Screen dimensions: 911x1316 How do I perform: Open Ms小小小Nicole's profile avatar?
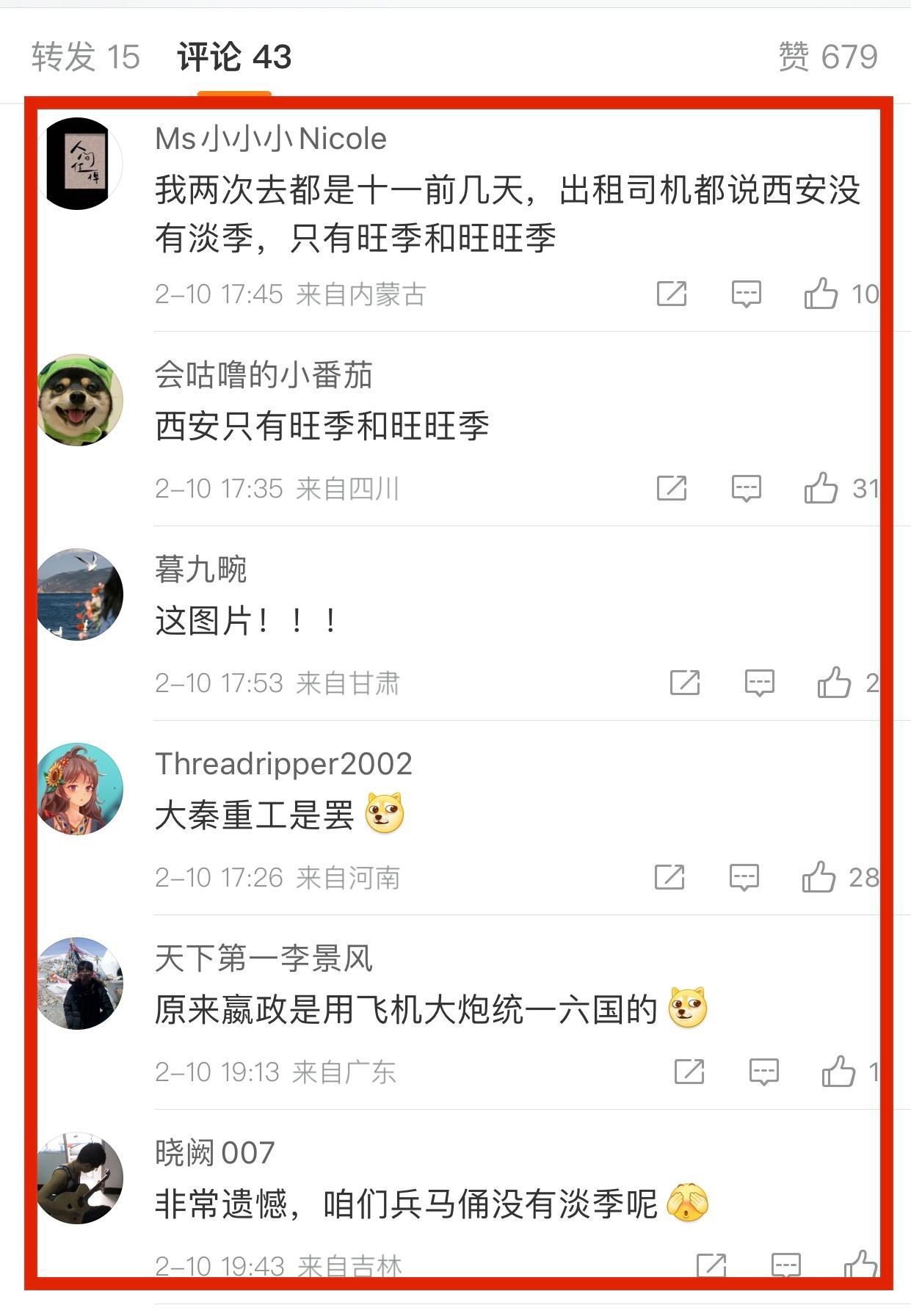pyautogui.click(x=79, y=163)
